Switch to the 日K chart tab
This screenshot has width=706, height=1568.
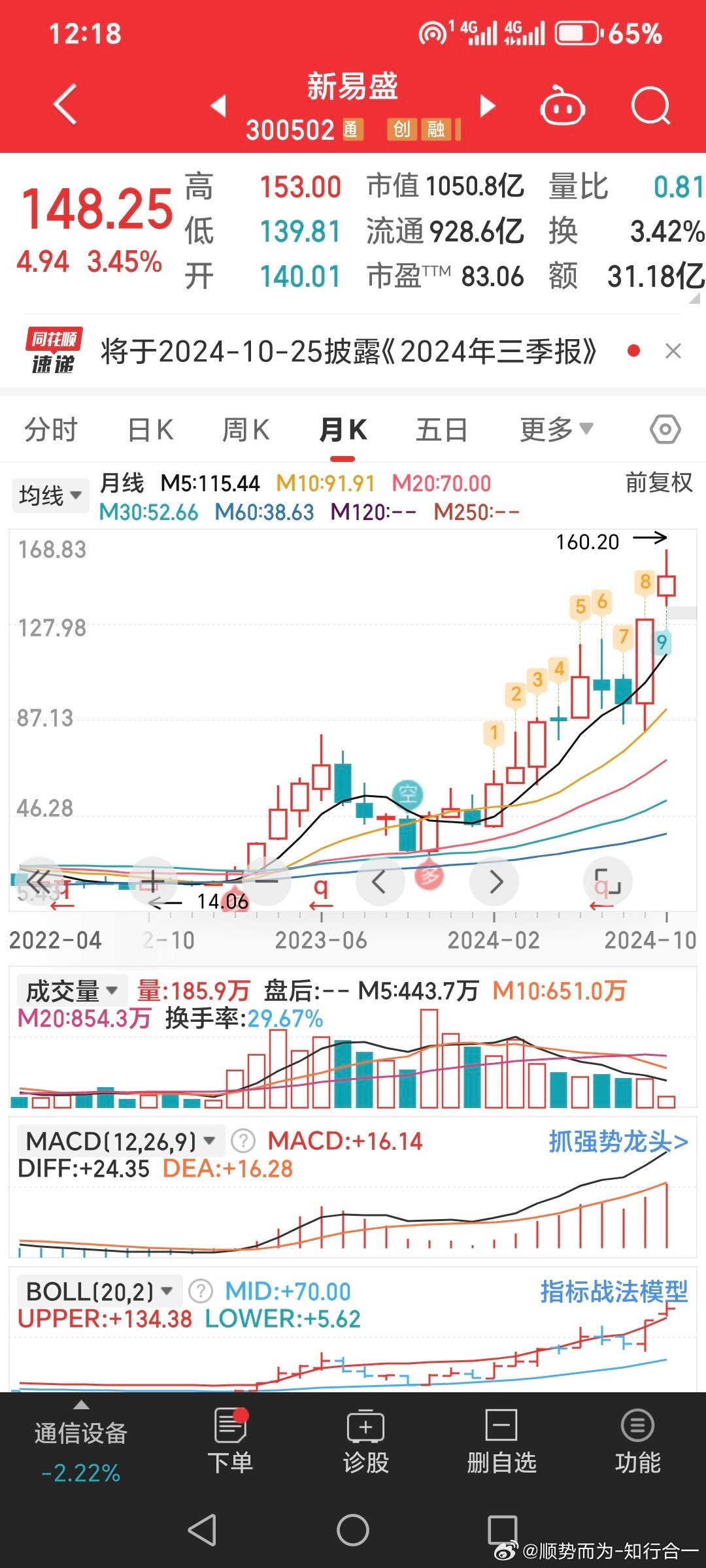[x=150, y=430]
